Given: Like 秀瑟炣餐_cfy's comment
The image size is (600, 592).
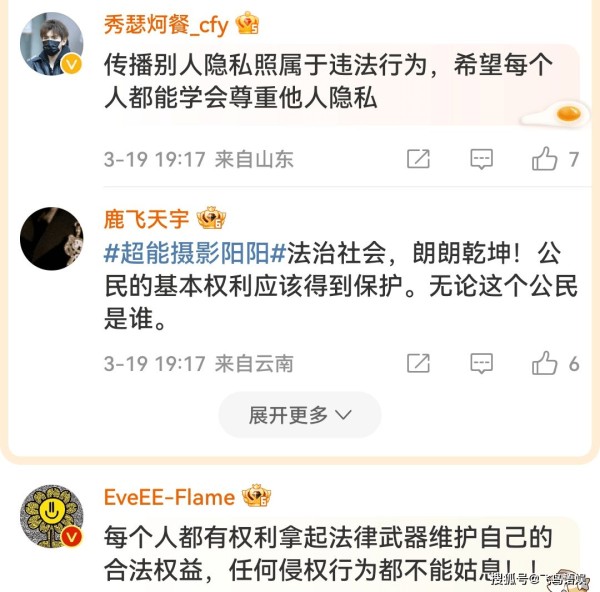Looking at the screenshot, I should click(545, 159).
